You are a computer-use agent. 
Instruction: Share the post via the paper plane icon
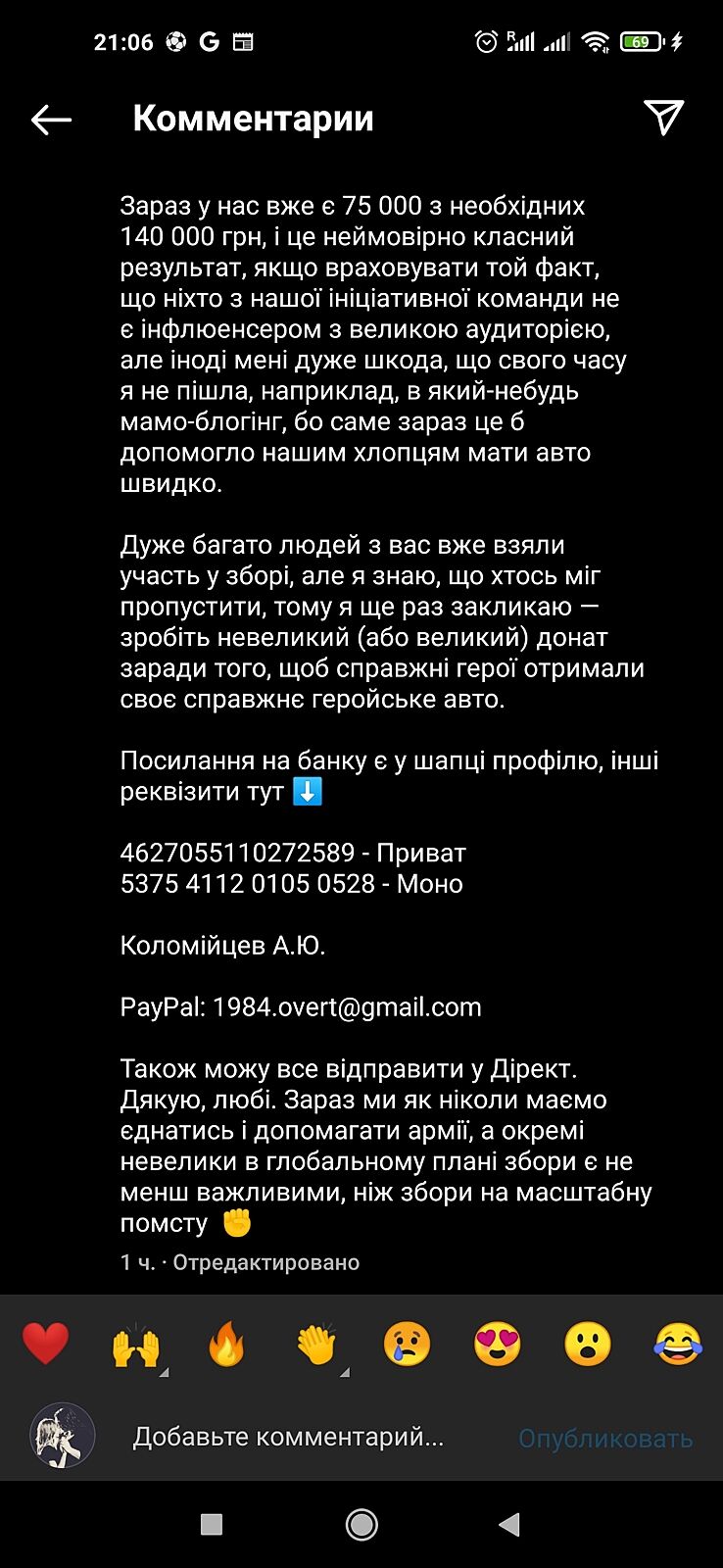(663, 118)
